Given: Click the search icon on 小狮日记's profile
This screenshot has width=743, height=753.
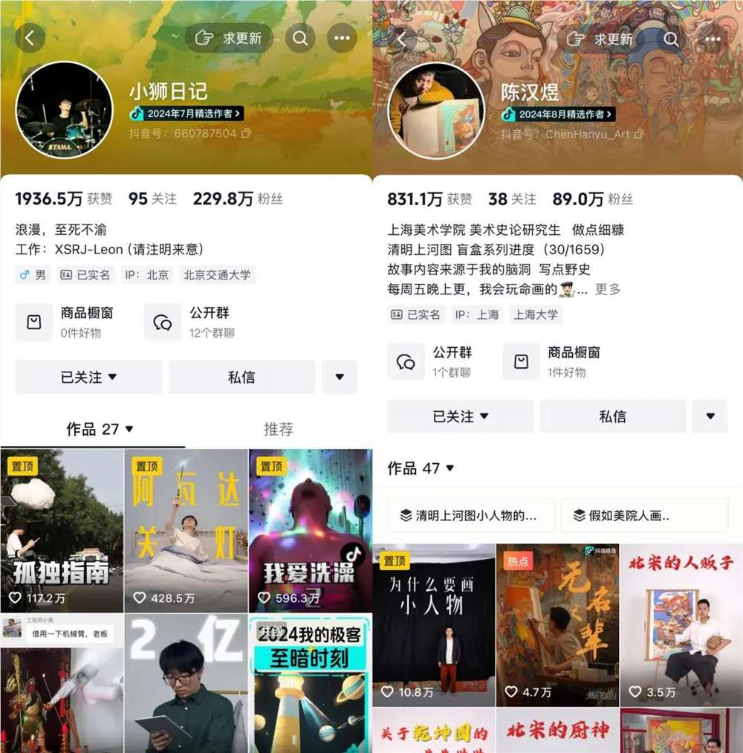Looking at the screenshot, I should [300, 37].
